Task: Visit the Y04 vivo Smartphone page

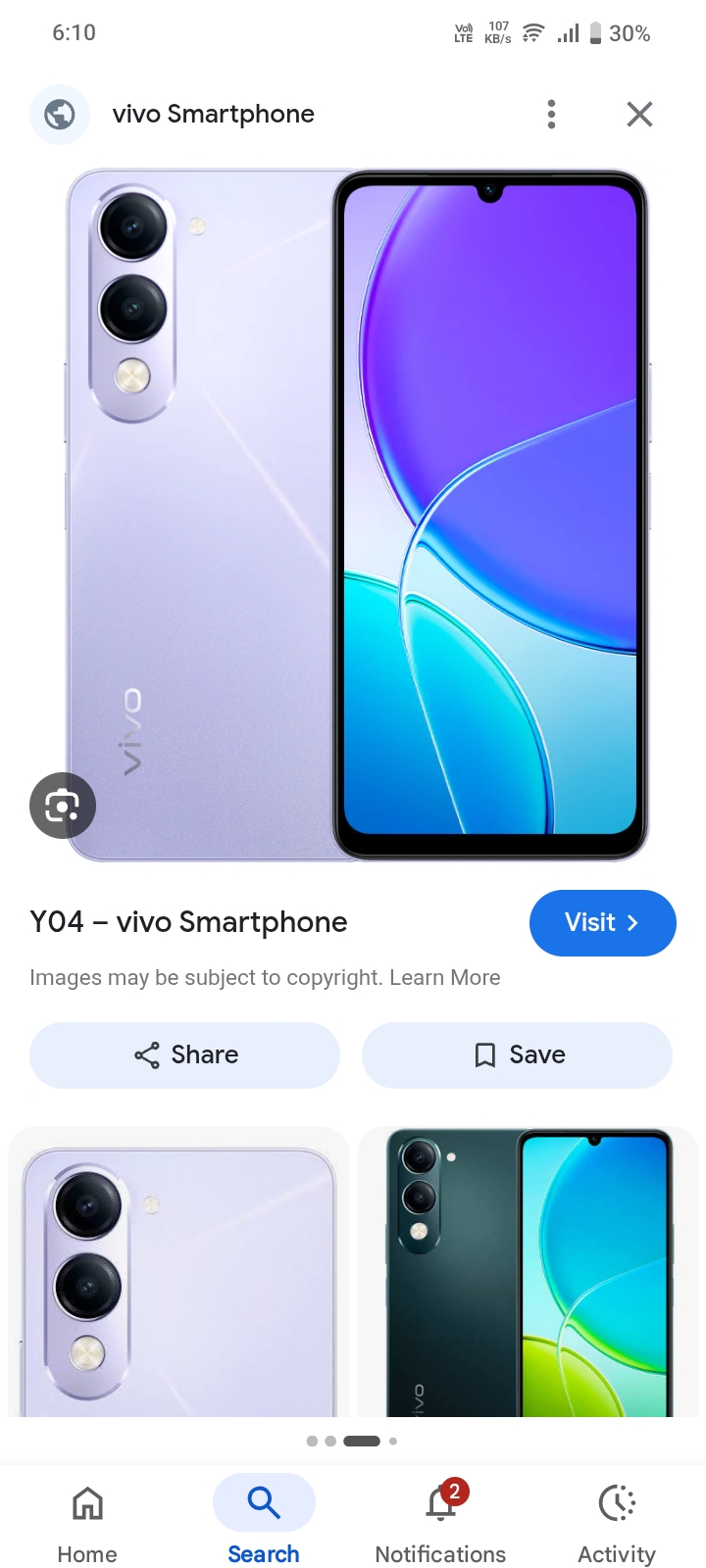Action: (x=602, y=923)
